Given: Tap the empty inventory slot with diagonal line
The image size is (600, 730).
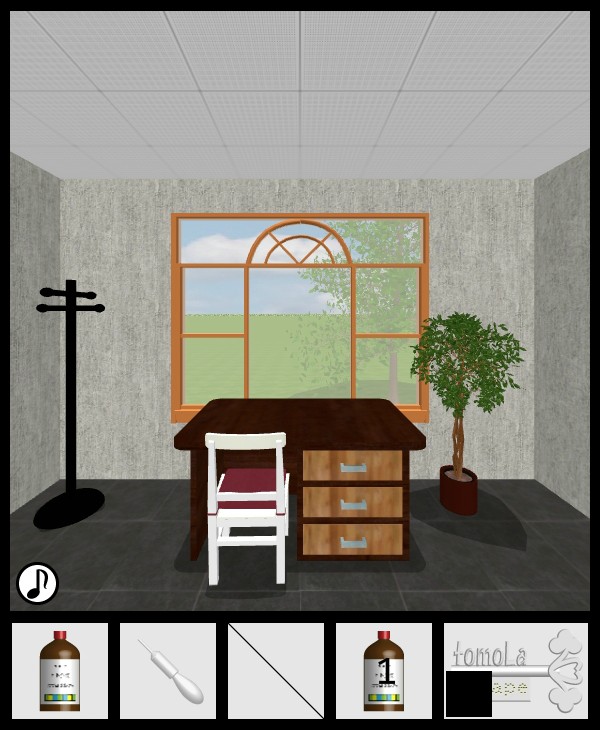Looking at the screenshot, I should [x=276, y=671].
